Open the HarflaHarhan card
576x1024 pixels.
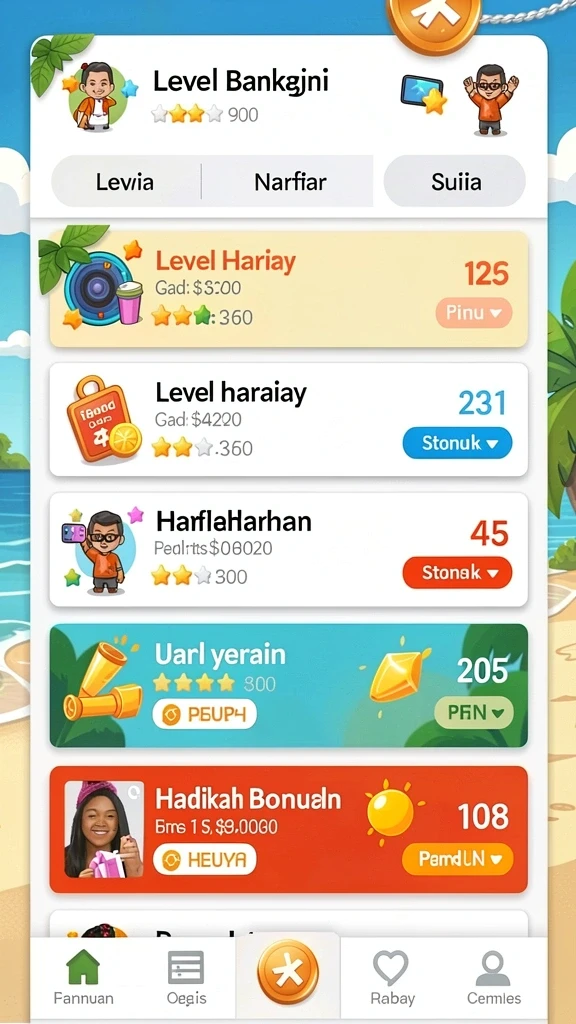289,550
